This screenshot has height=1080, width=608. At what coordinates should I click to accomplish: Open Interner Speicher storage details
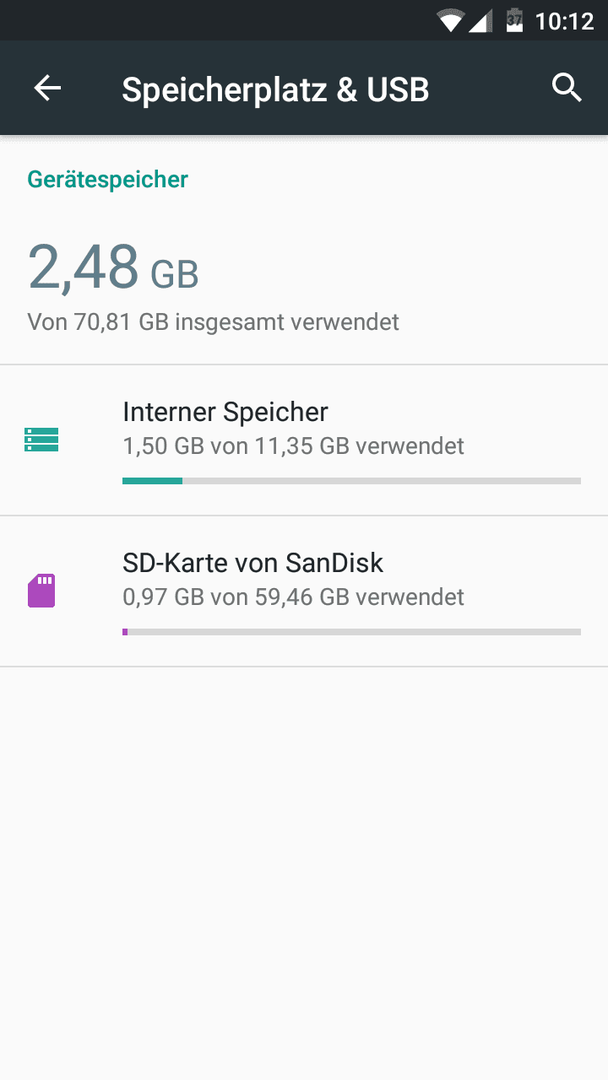click(304, 440)
